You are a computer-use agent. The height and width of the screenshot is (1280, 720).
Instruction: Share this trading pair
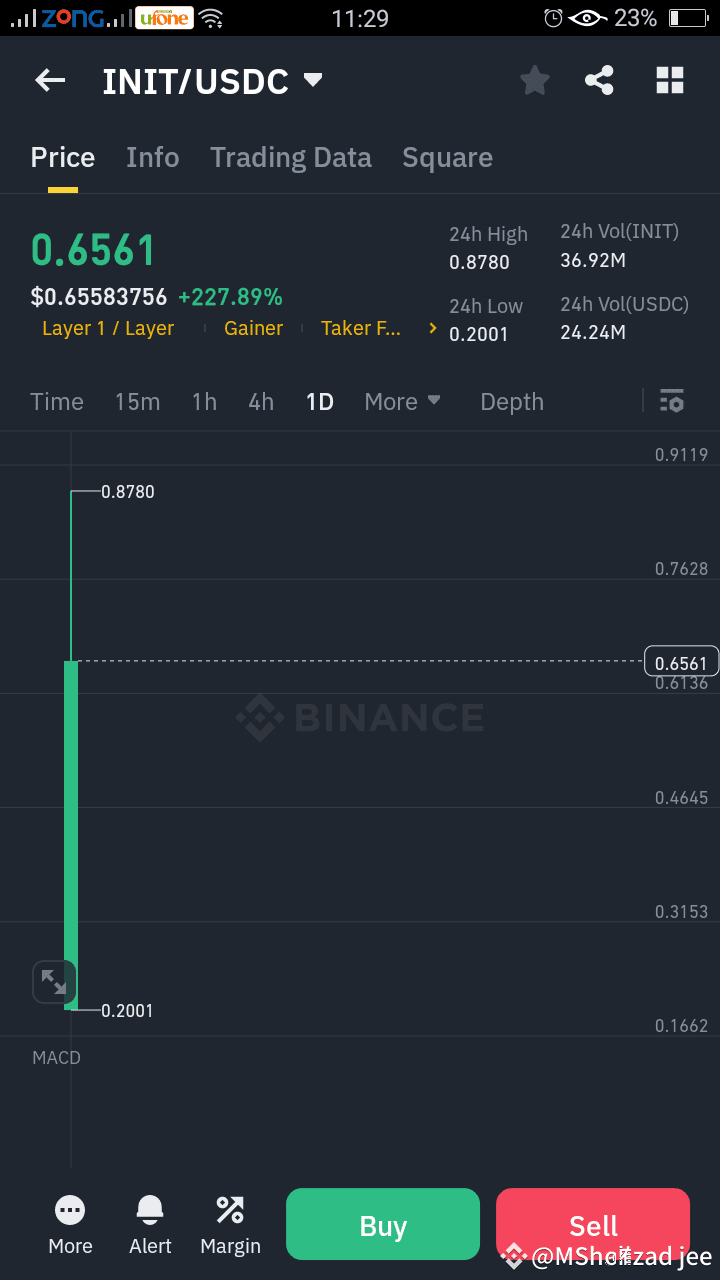pyautogui.click(x=599, y=80)
